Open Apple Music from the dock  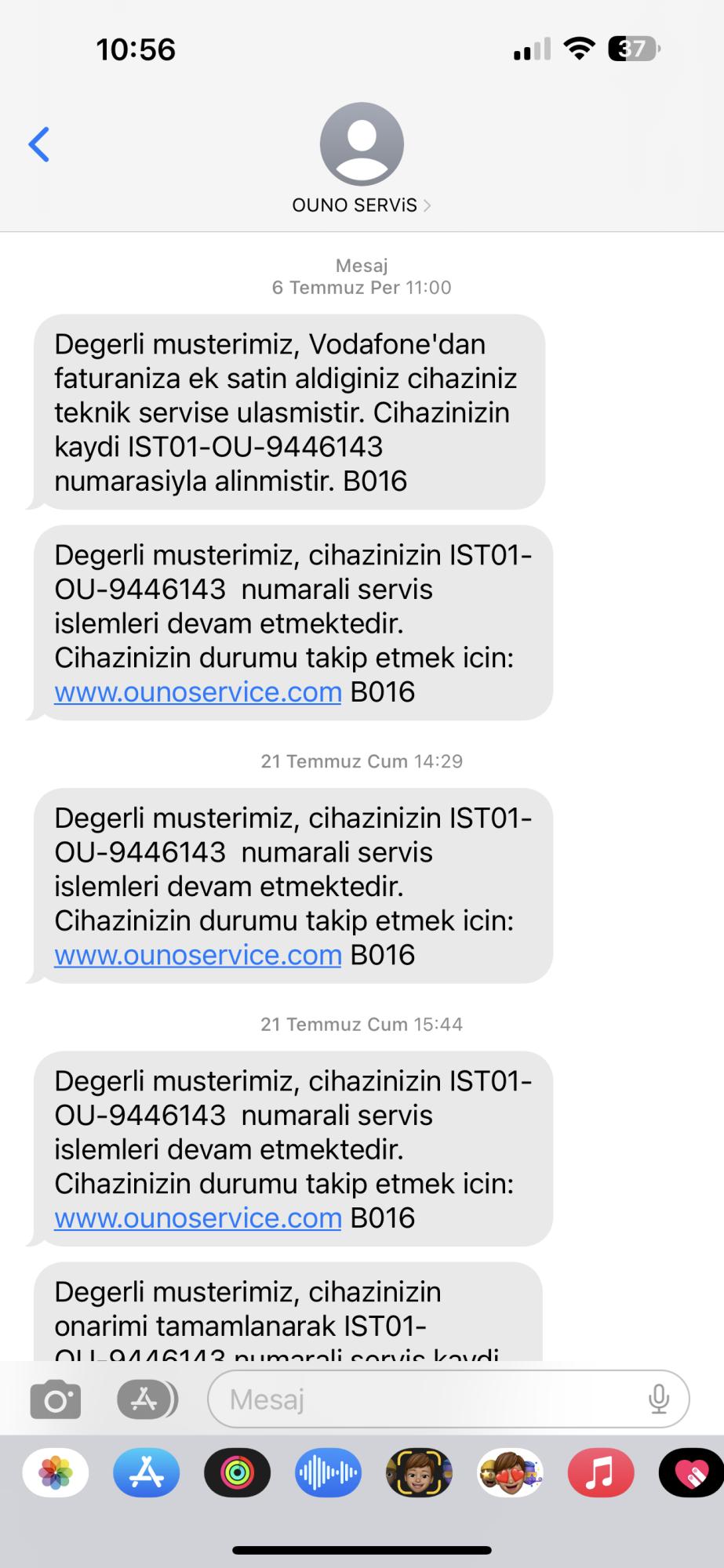(600, 1473)
